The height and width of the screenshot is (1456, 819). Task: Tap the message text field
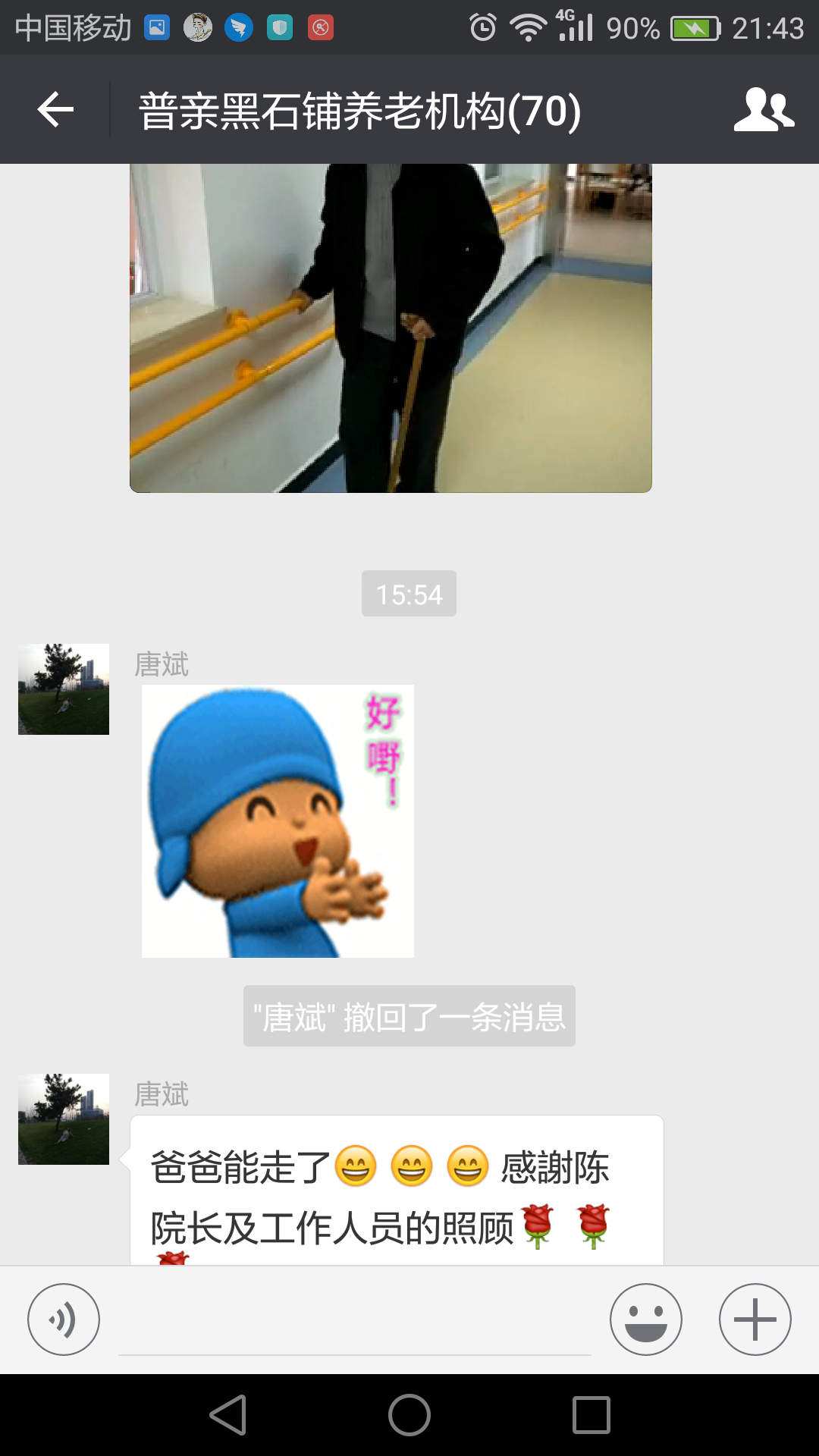[354, 1323]
